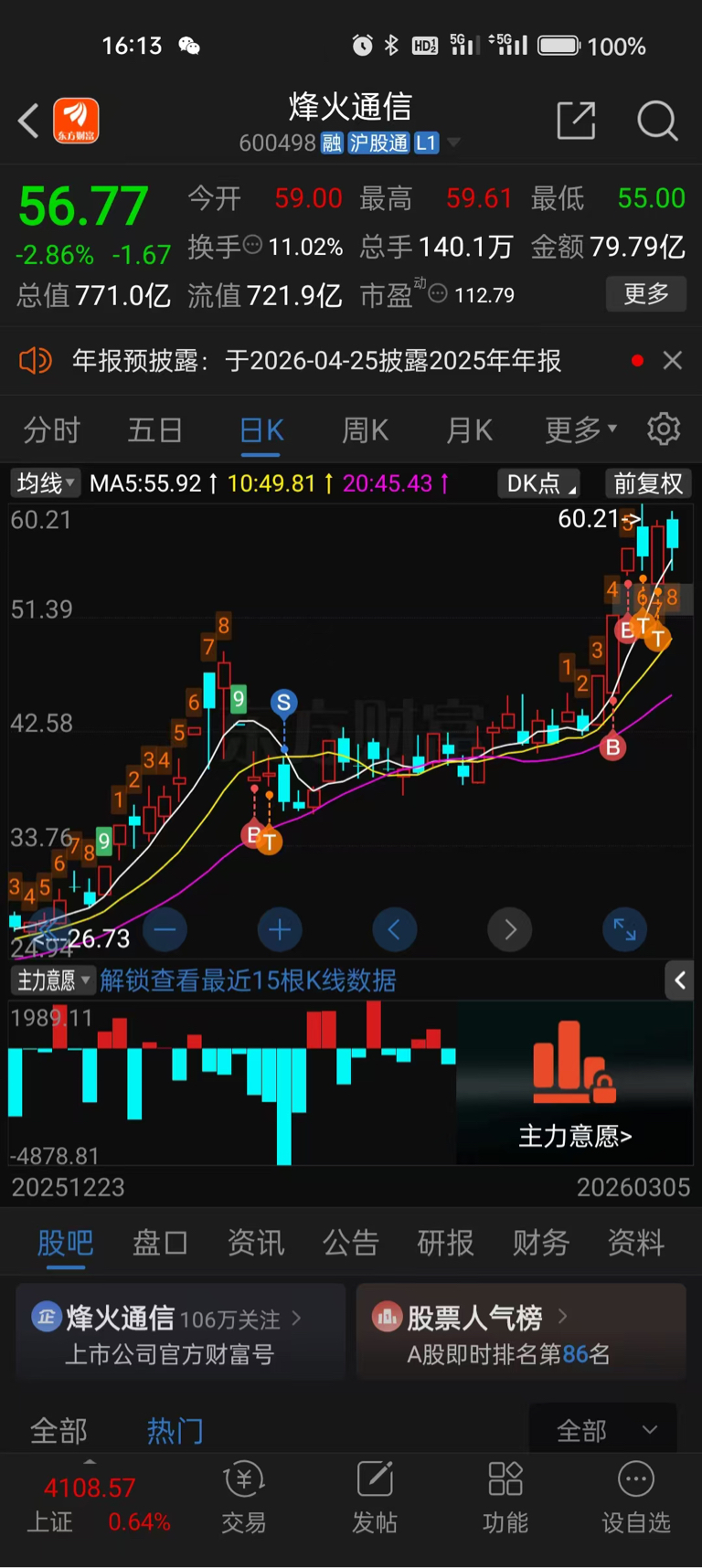Open 烽火通信 official 财富号 card
702x1568 pixels.
pos(181,1331)
